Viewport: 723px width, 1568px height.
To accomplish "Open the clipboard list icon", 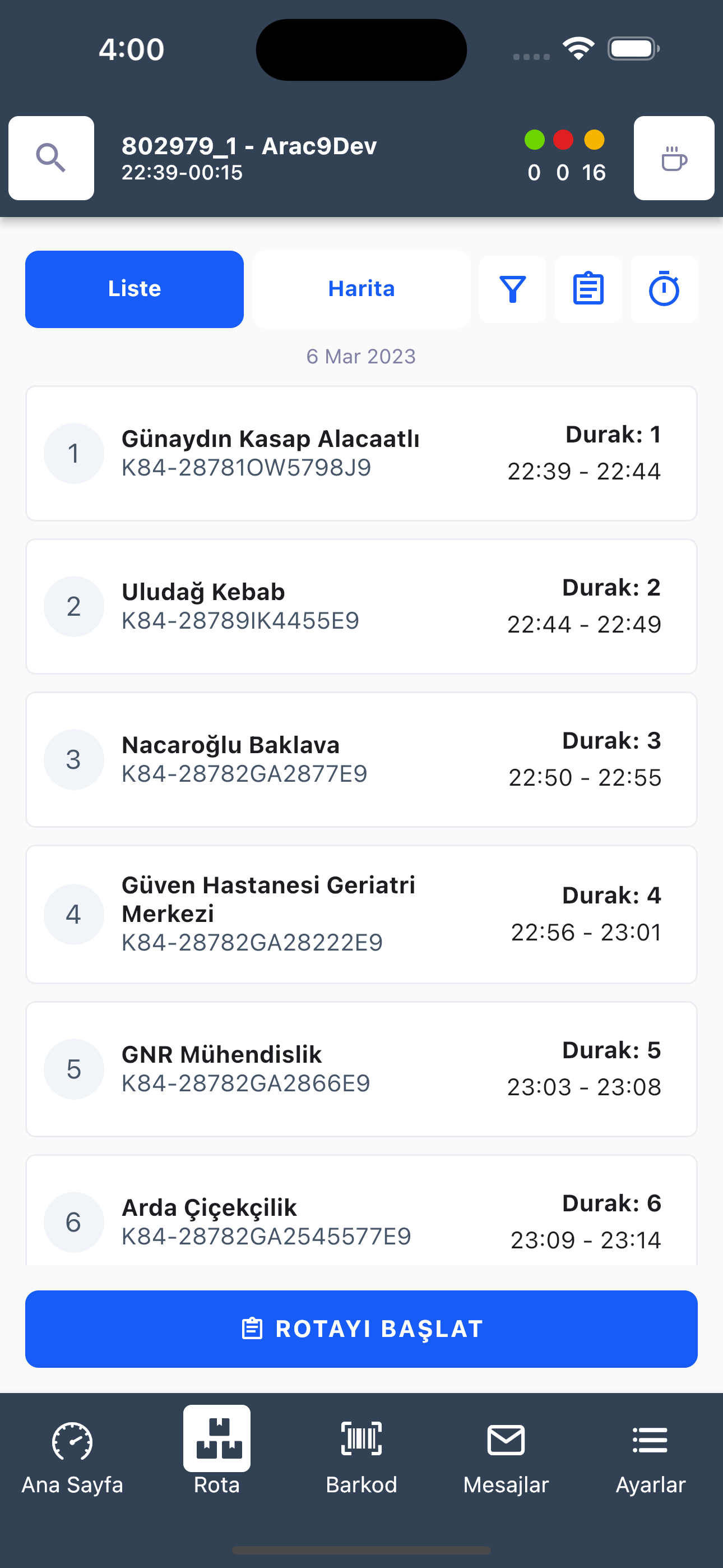I will coord(588,289).
